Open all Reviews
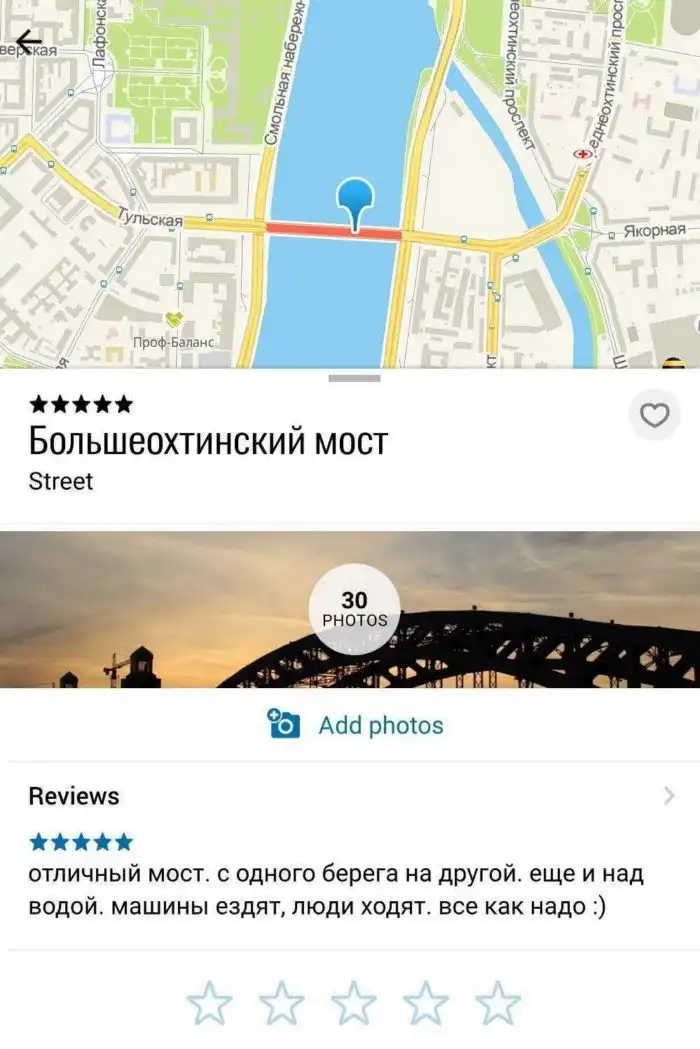 coord(668,796)
